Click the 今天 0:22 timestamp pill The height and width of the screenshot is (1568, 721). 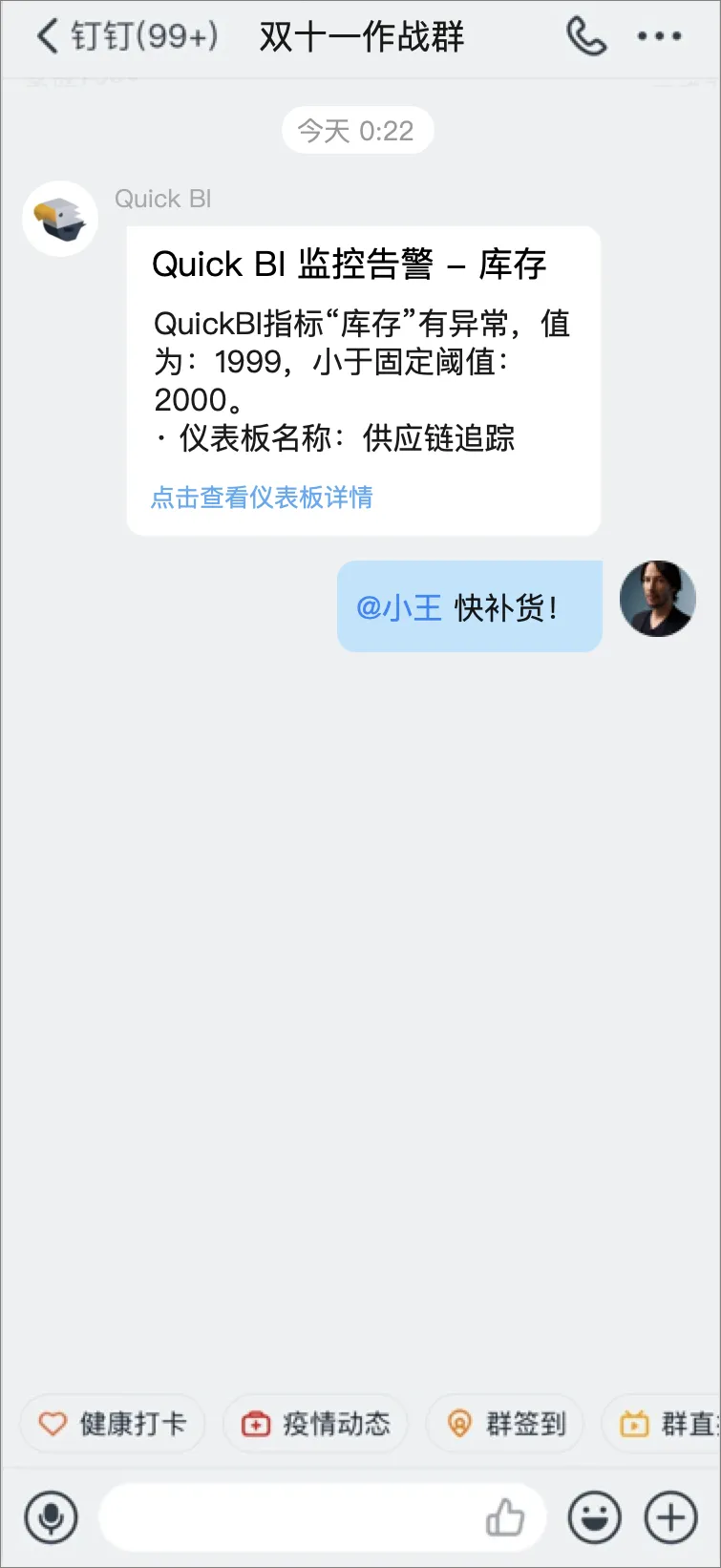point(357,131)
